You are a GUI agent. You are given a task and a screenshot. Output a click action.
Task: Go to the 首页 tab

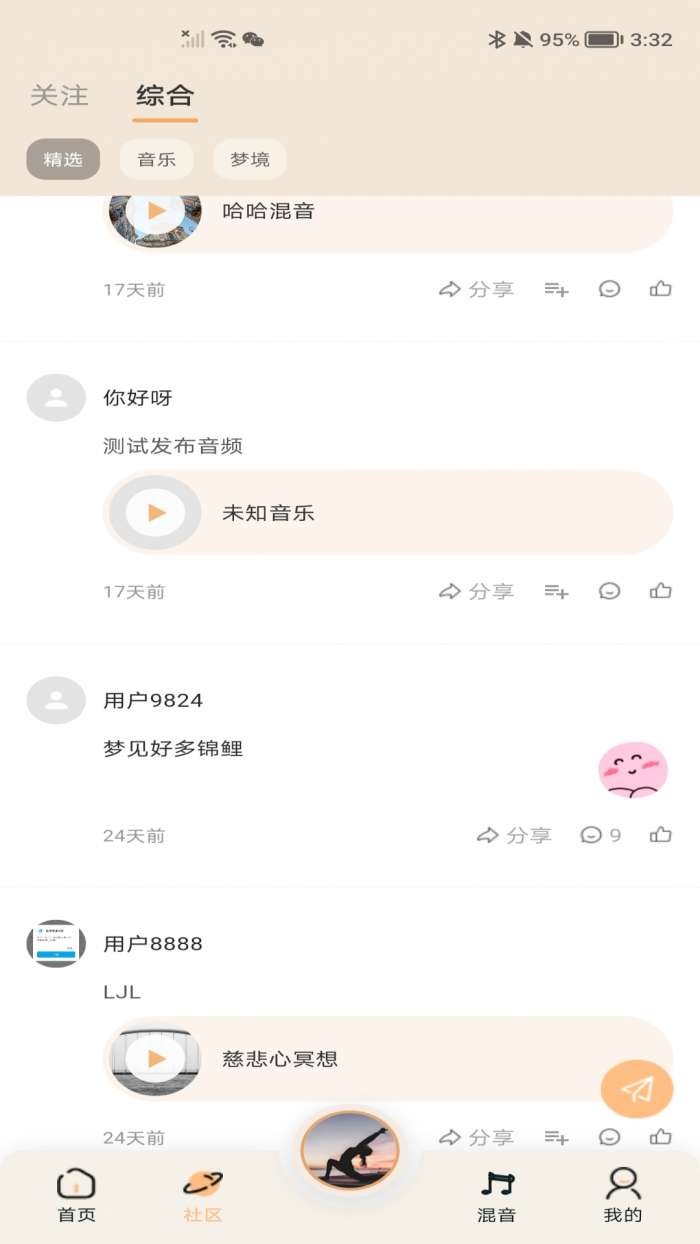pyautogui.click(x=77, y=1195)
